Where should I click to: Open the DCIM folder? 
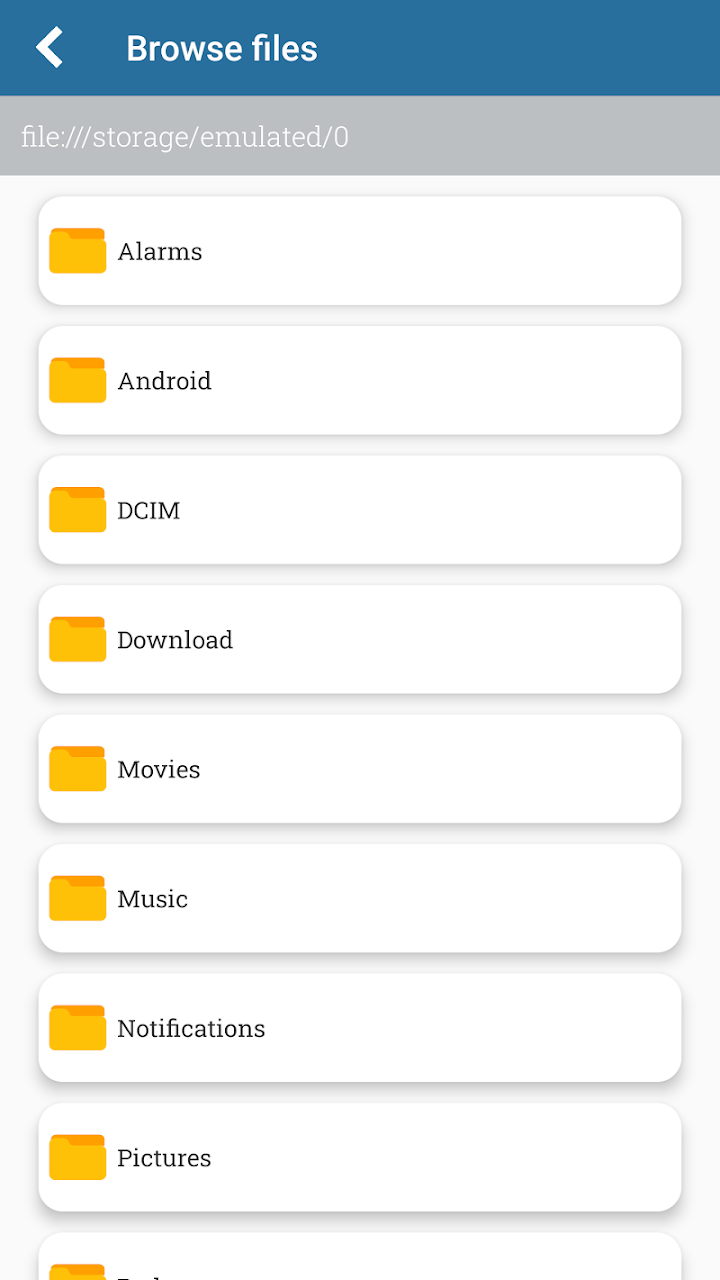(x=360, y=510)
